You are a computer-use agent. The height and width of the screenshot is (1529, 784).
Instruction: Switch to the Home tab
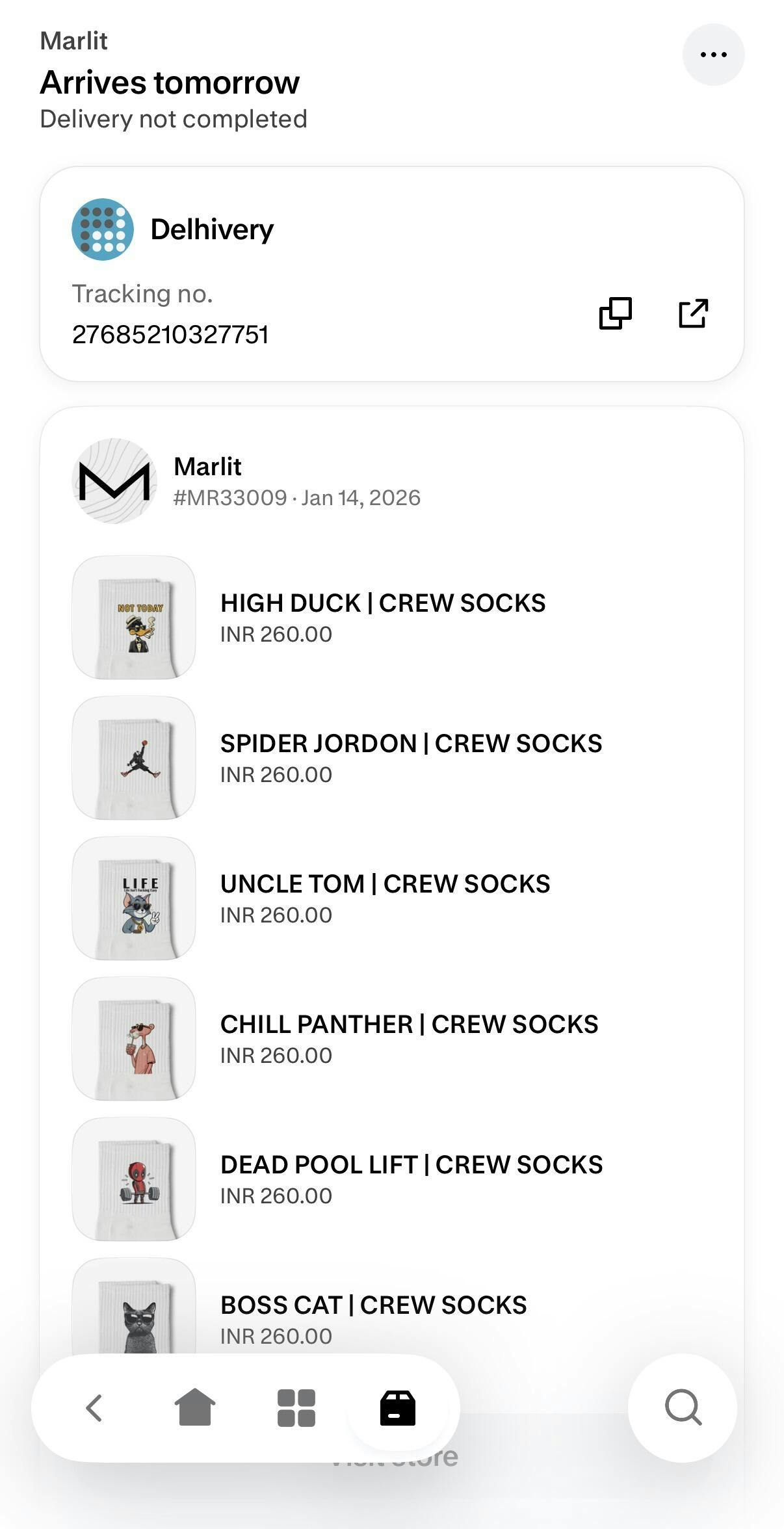coord(195,1408)
